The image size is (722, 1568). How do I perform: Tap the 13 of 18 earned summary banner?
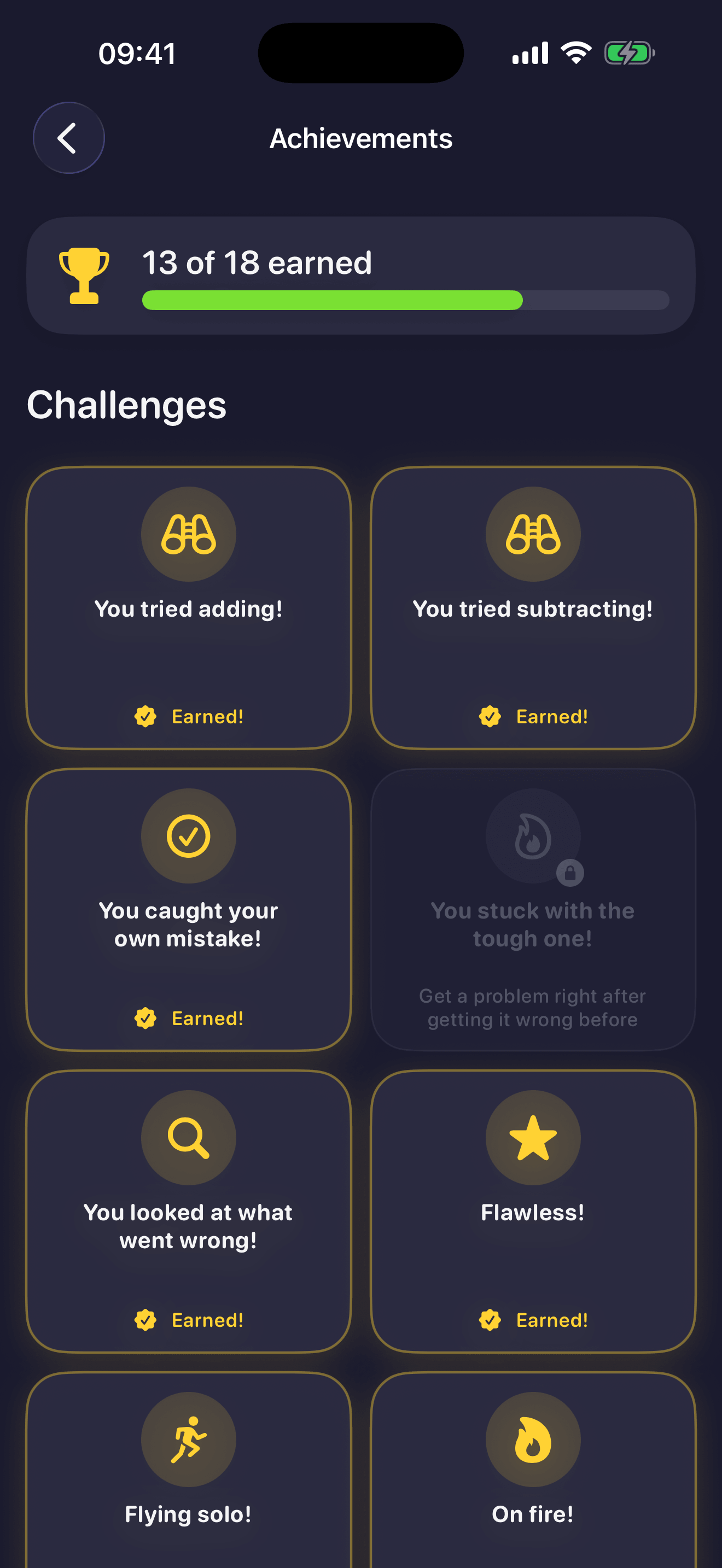click(x=360, y=275)
